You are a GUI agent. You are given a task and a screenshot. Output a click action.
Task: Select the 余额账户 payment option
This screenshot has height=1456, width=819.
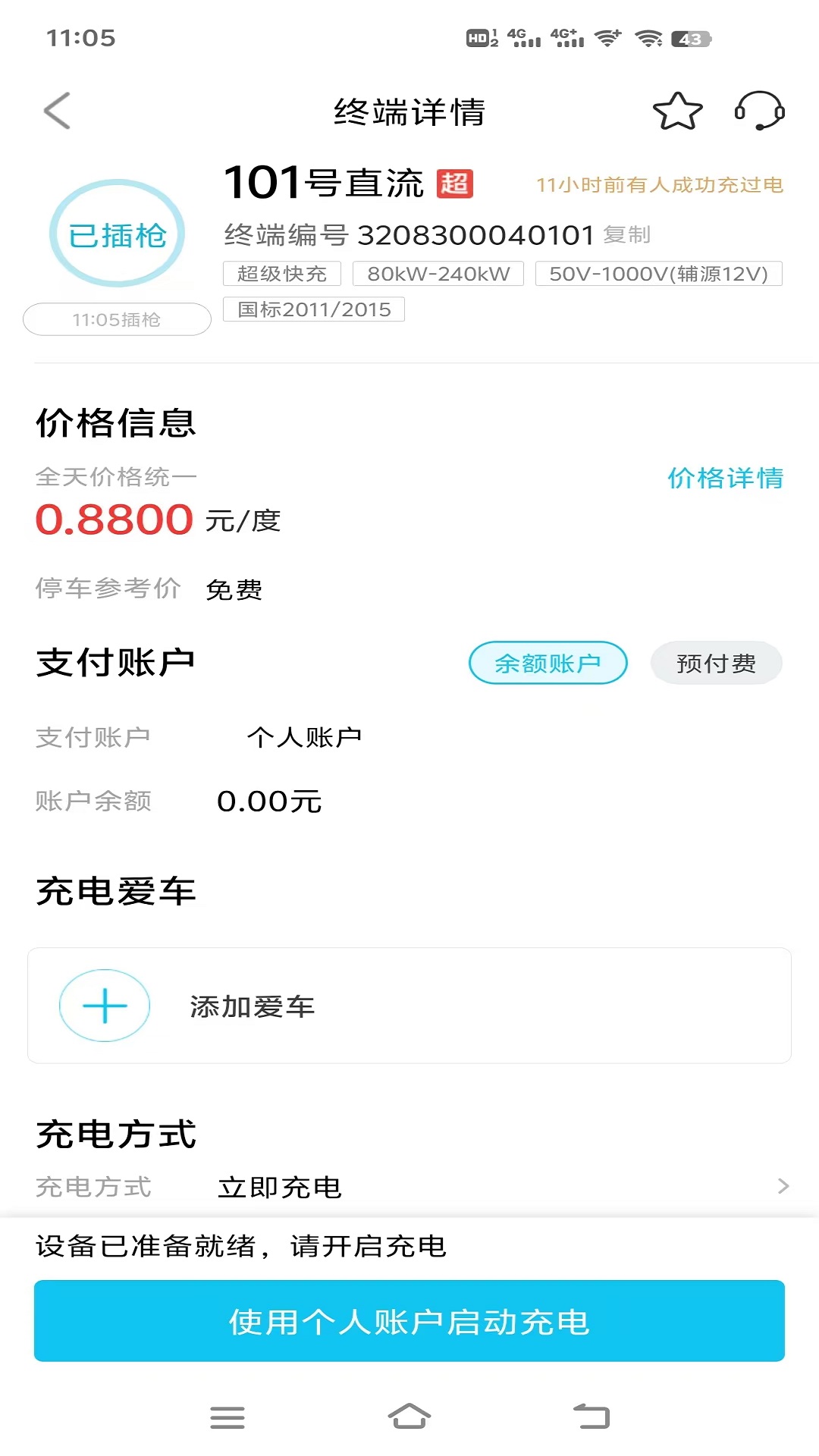point(548,662)
